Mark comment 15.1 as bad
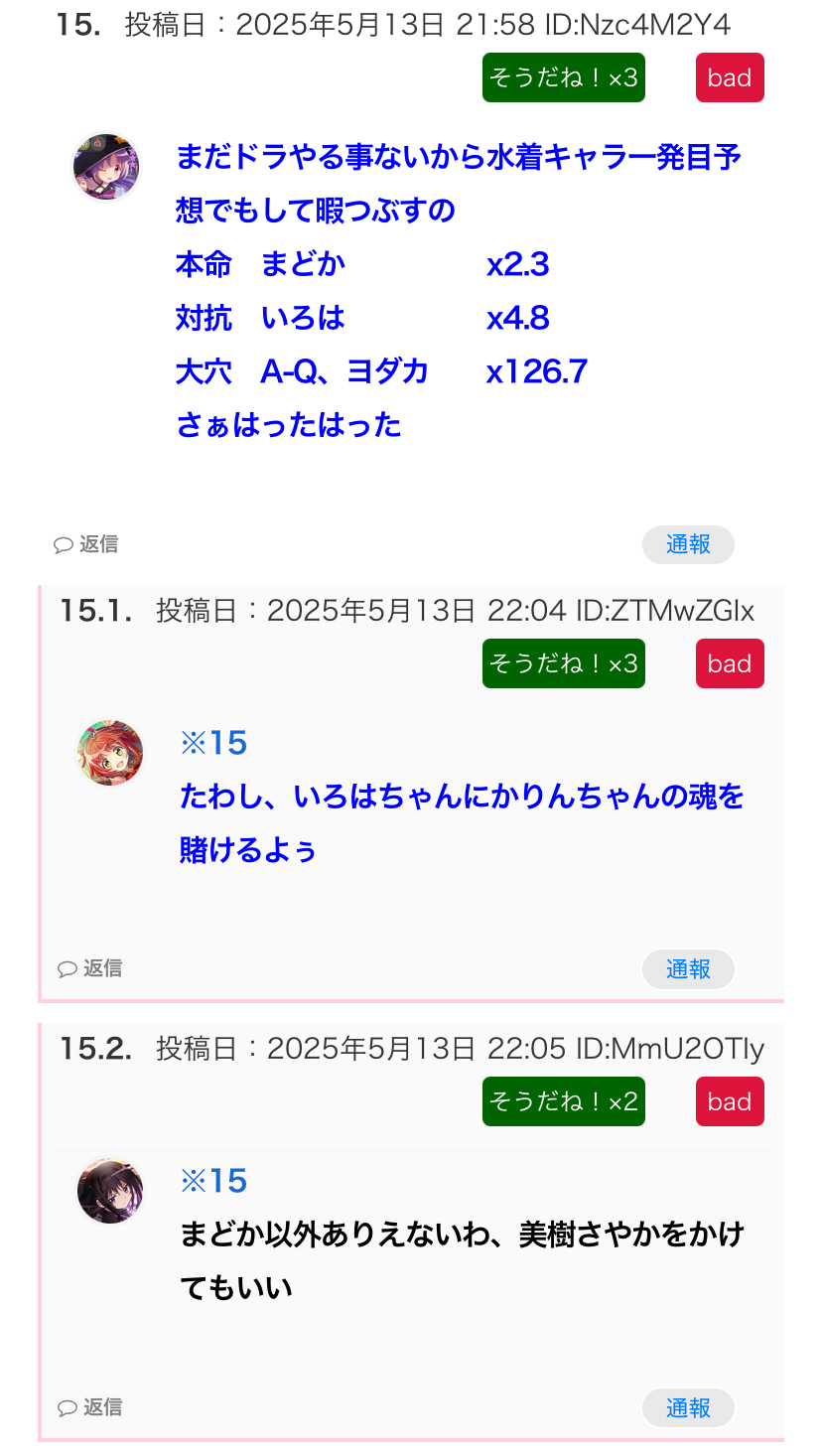This screenshot has width=822, height=1456. point(730,663)
